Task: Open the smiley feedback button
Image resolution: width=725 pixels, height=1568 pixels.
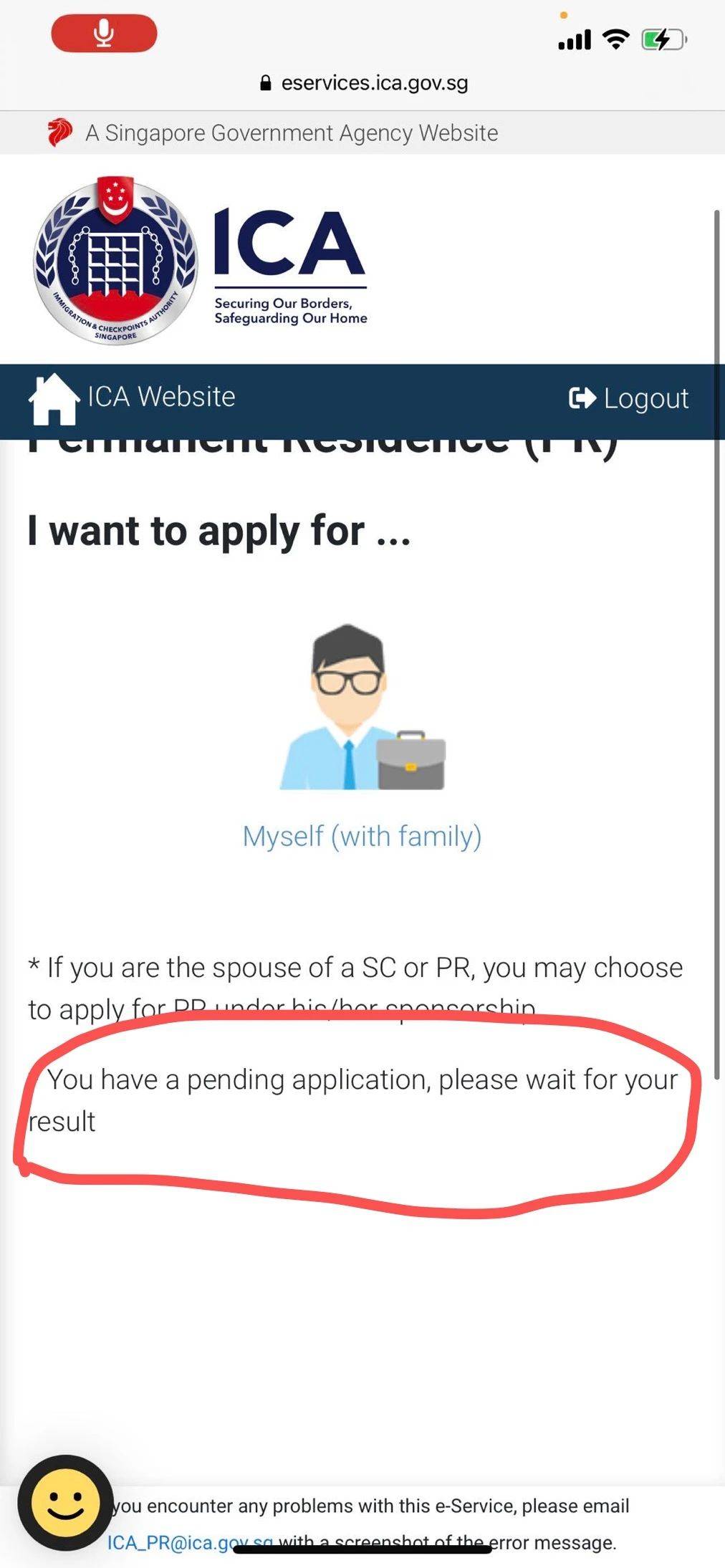Action: tap(65, 1503)
